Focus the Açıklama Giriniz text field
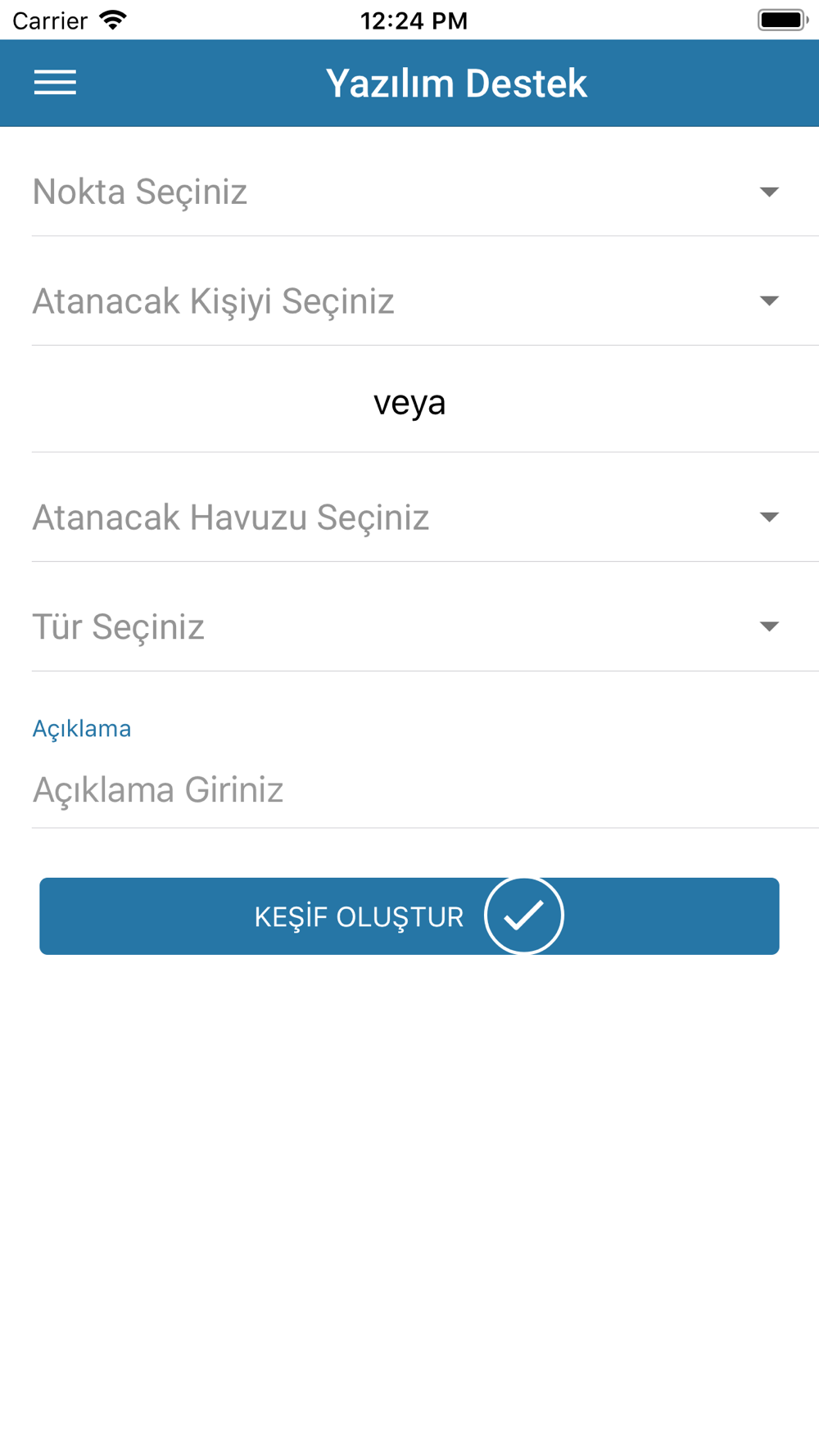This screenshot has width=819, height=1456. pos(425,790)
